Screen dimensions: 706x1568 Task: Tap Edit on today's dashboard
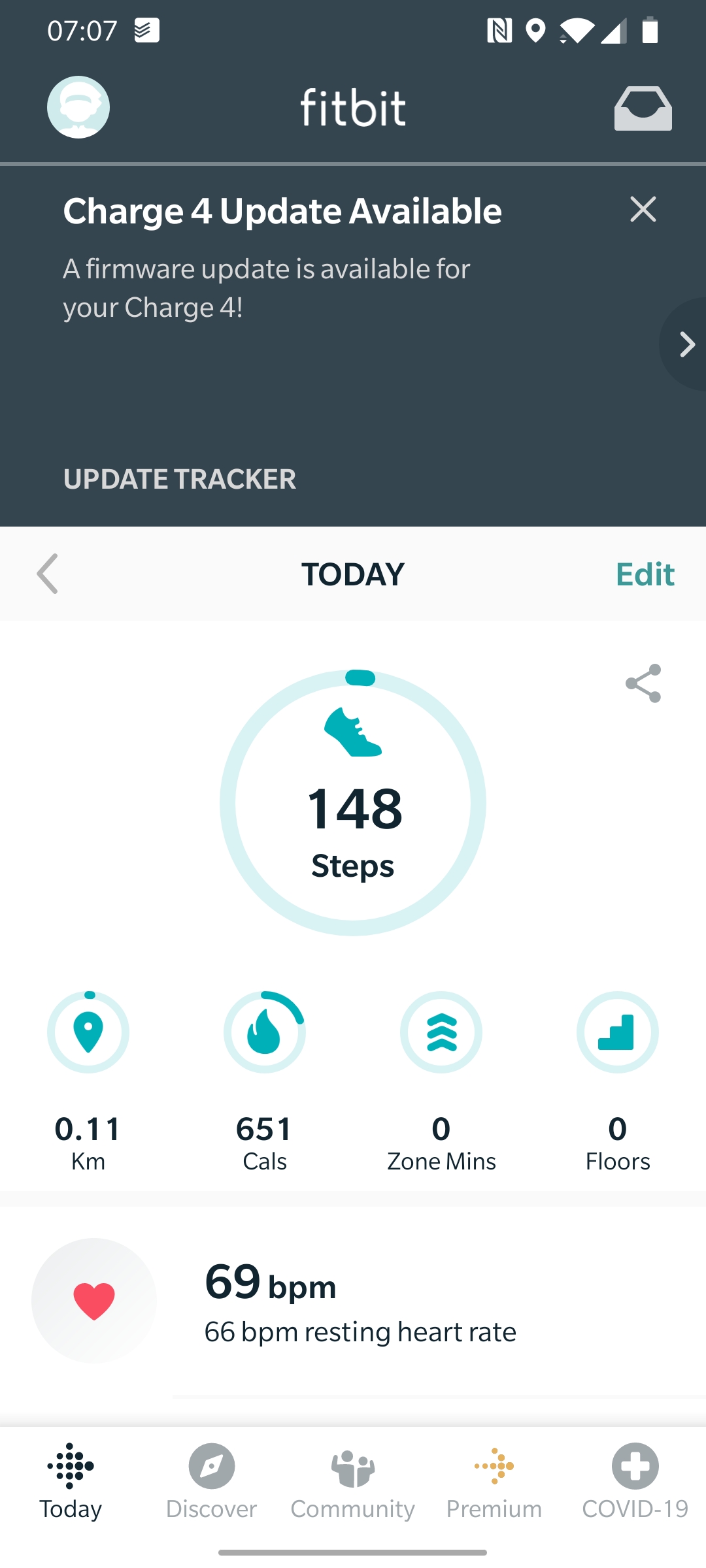tap(645, 574)
